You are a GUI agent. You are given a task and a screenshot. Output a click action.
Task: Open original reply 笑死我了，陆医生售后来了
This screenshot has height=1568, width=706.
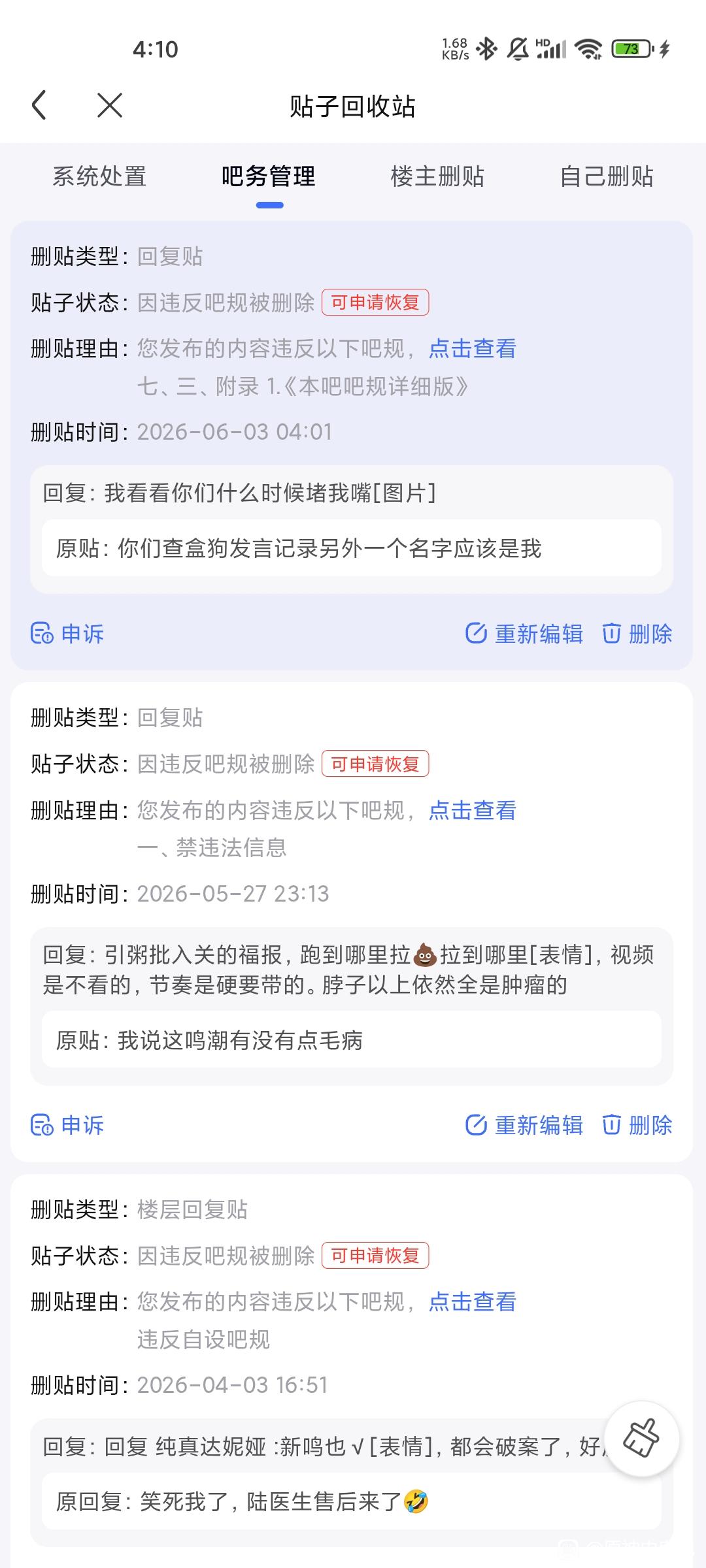click(352, 1501)
